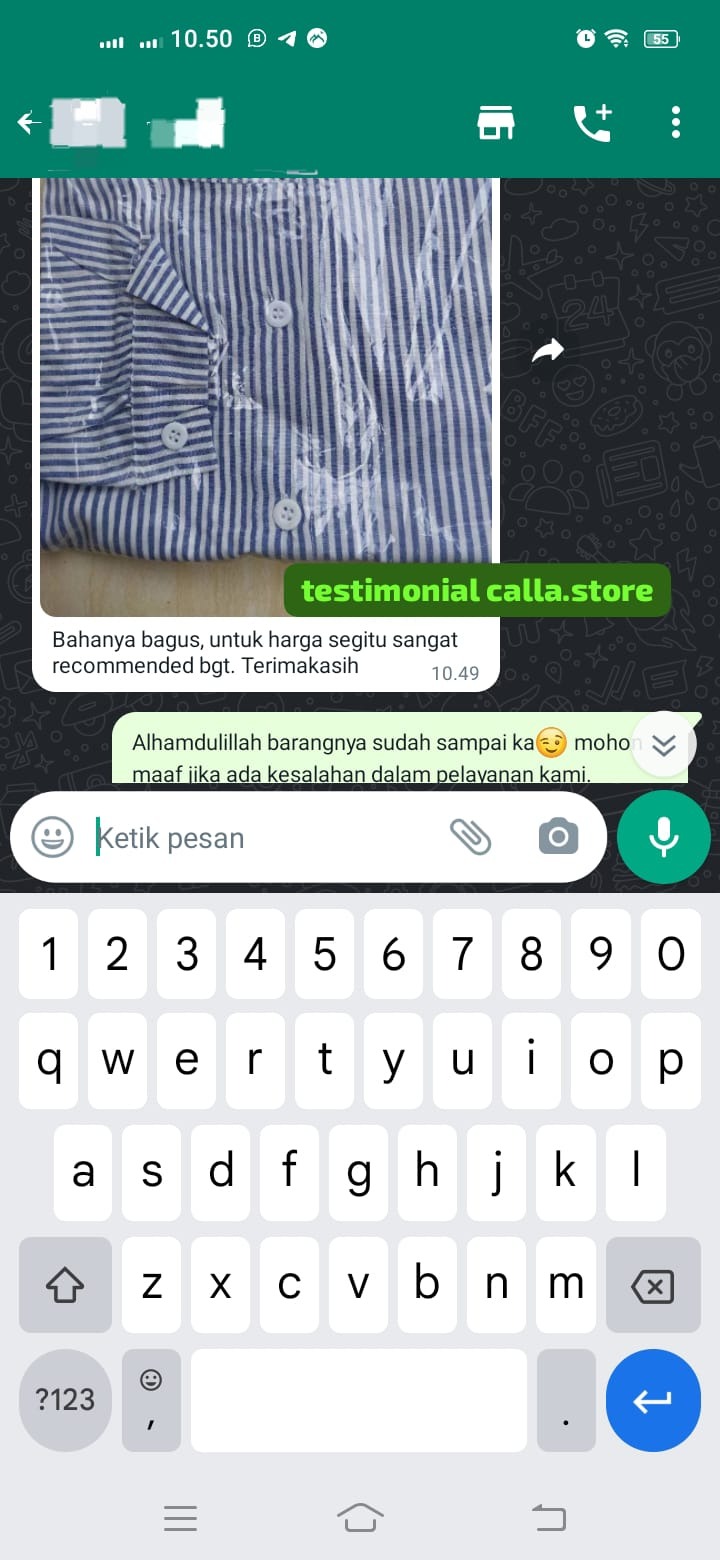
Task: Go back from this chat
Action: (30, 124)
